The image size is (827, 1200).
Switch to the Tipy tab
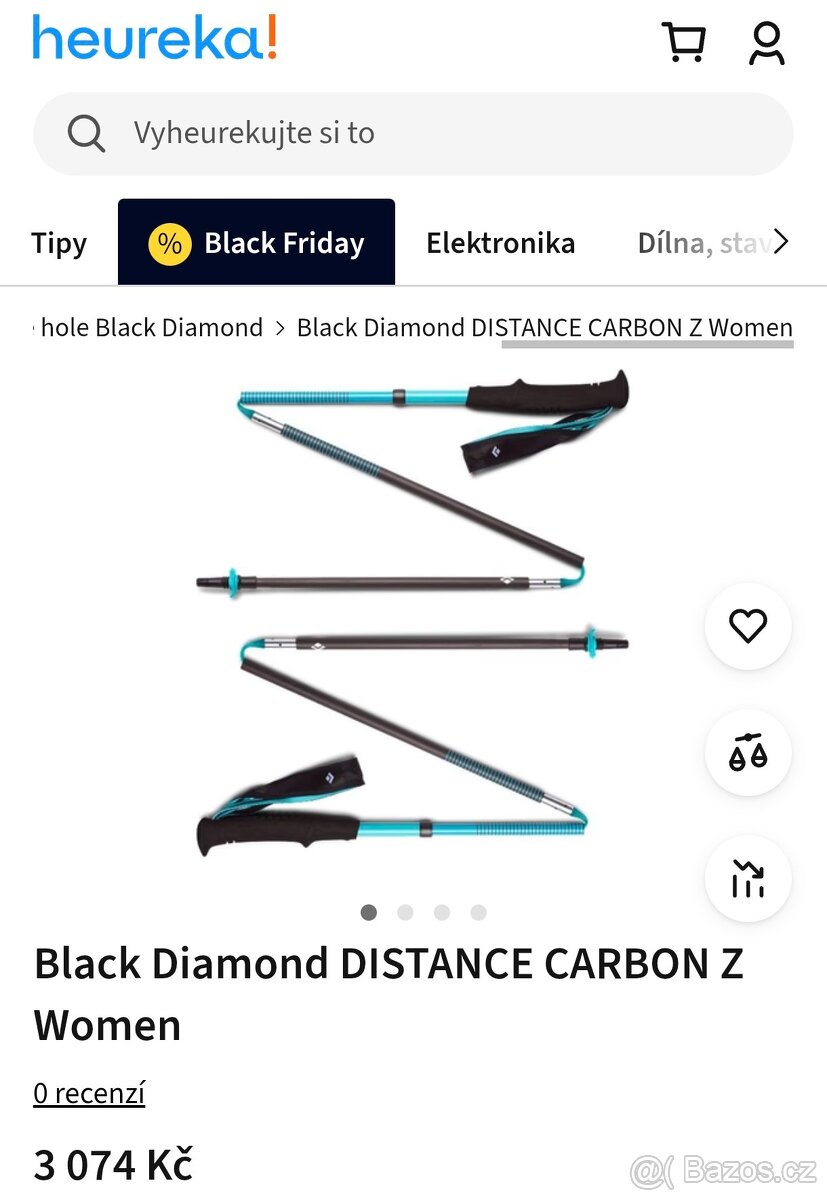point(59,243)
